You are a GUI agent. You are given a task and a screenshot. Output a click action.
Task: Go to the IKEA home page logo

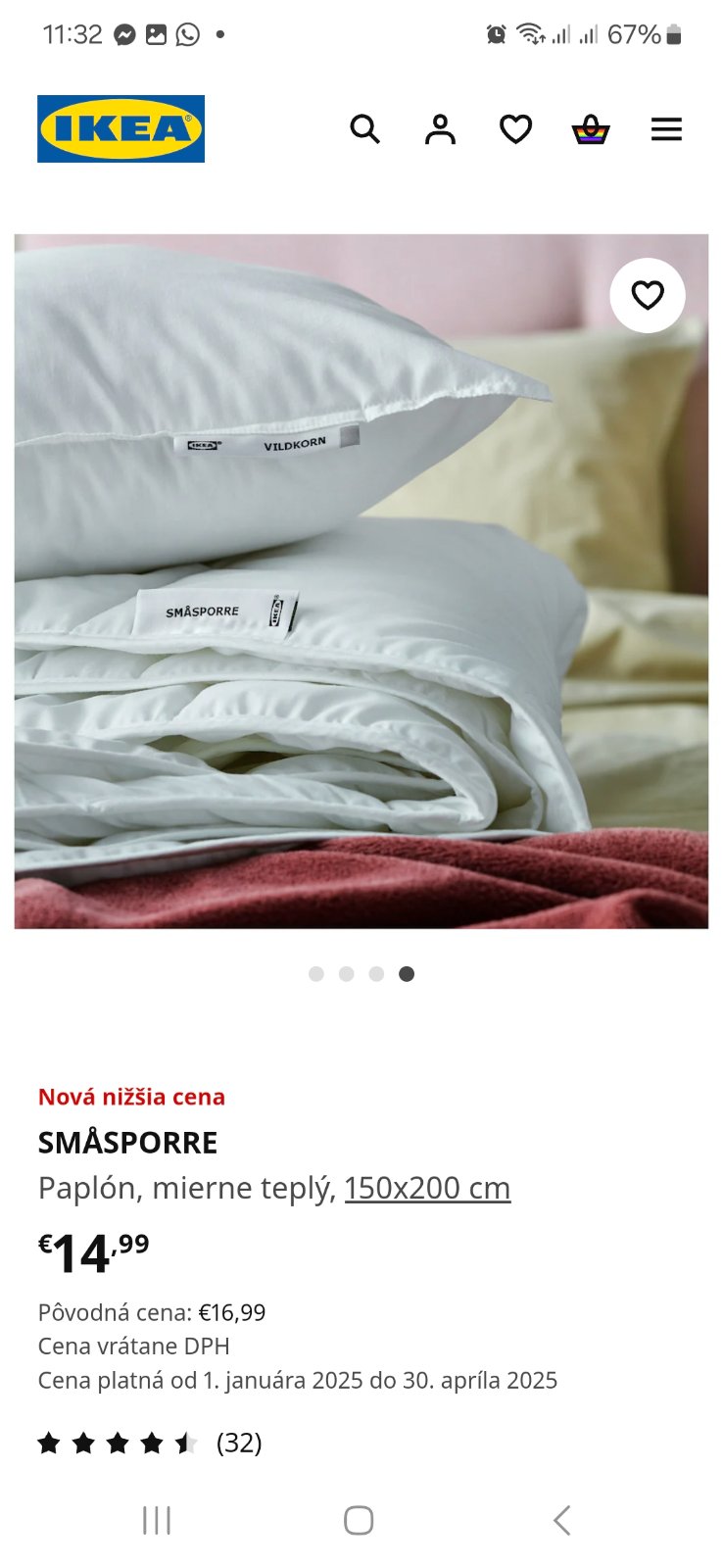120,128
